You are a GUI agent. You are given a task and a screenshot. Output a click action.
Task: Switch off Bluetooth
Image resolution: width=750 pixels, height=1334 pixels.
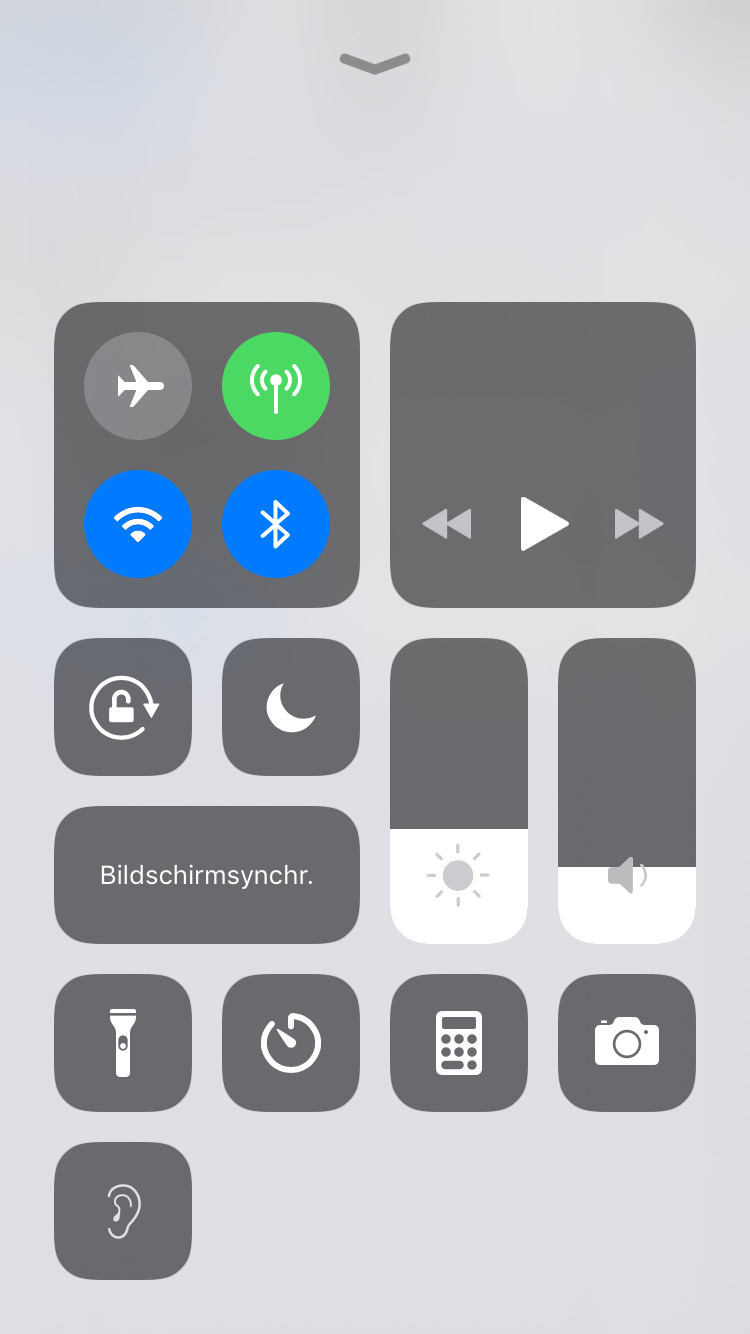tap(276, 524)
